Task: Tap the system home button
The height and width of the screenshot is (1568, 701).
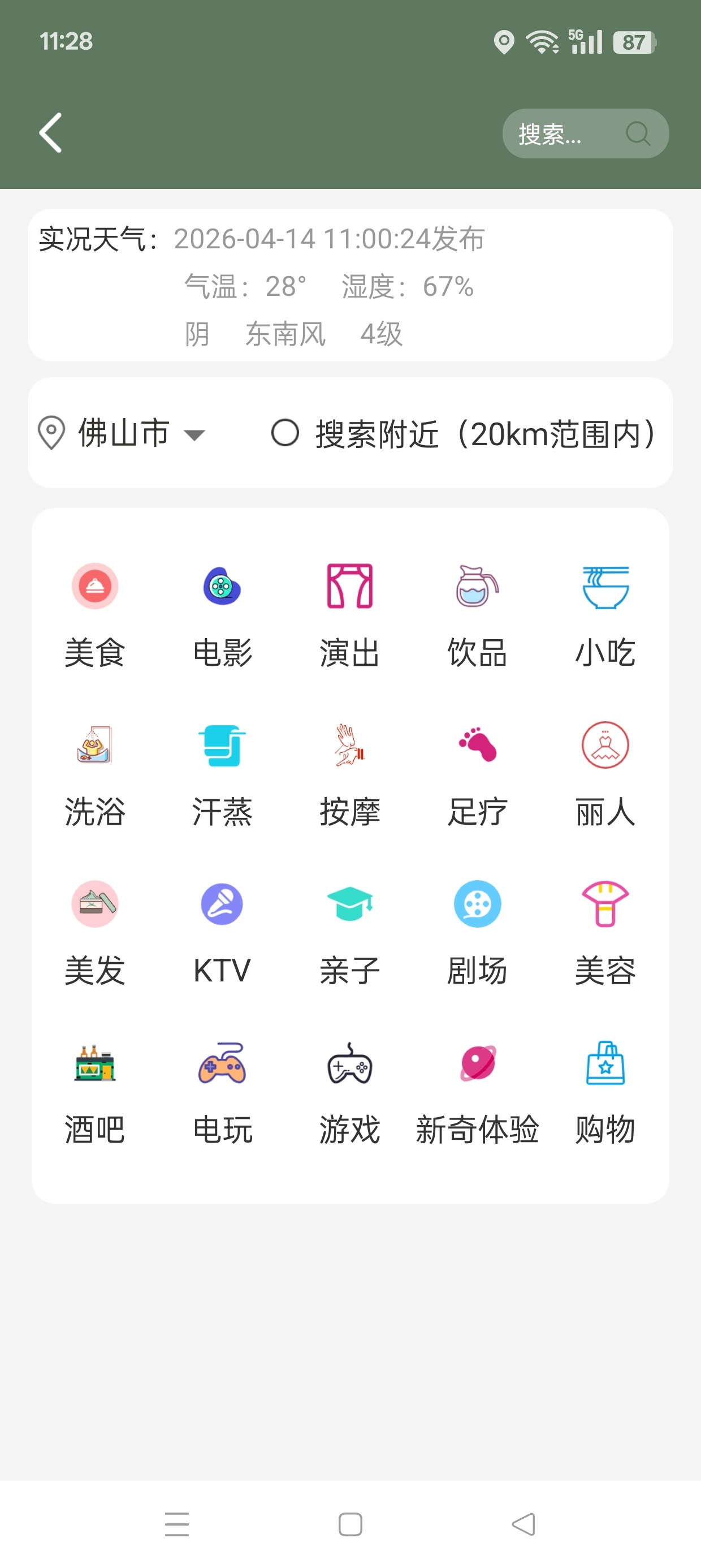Action: point(350,1525)
